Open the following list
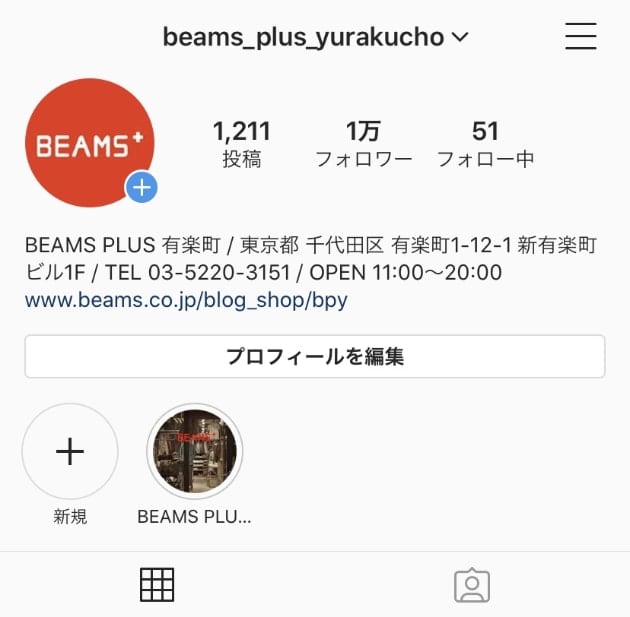This screenshot has width=630, height=617. coord(485,143)
